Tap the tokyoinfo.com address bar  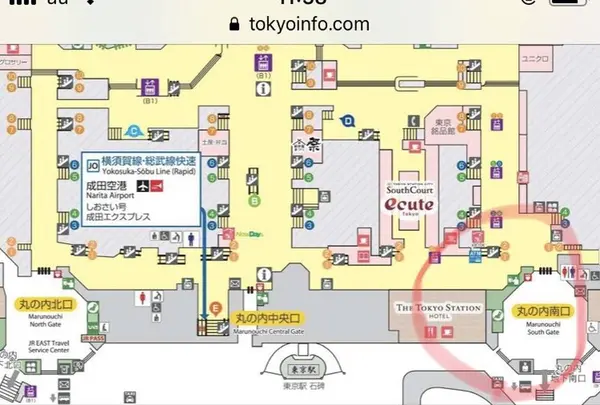tap(300, 24)
